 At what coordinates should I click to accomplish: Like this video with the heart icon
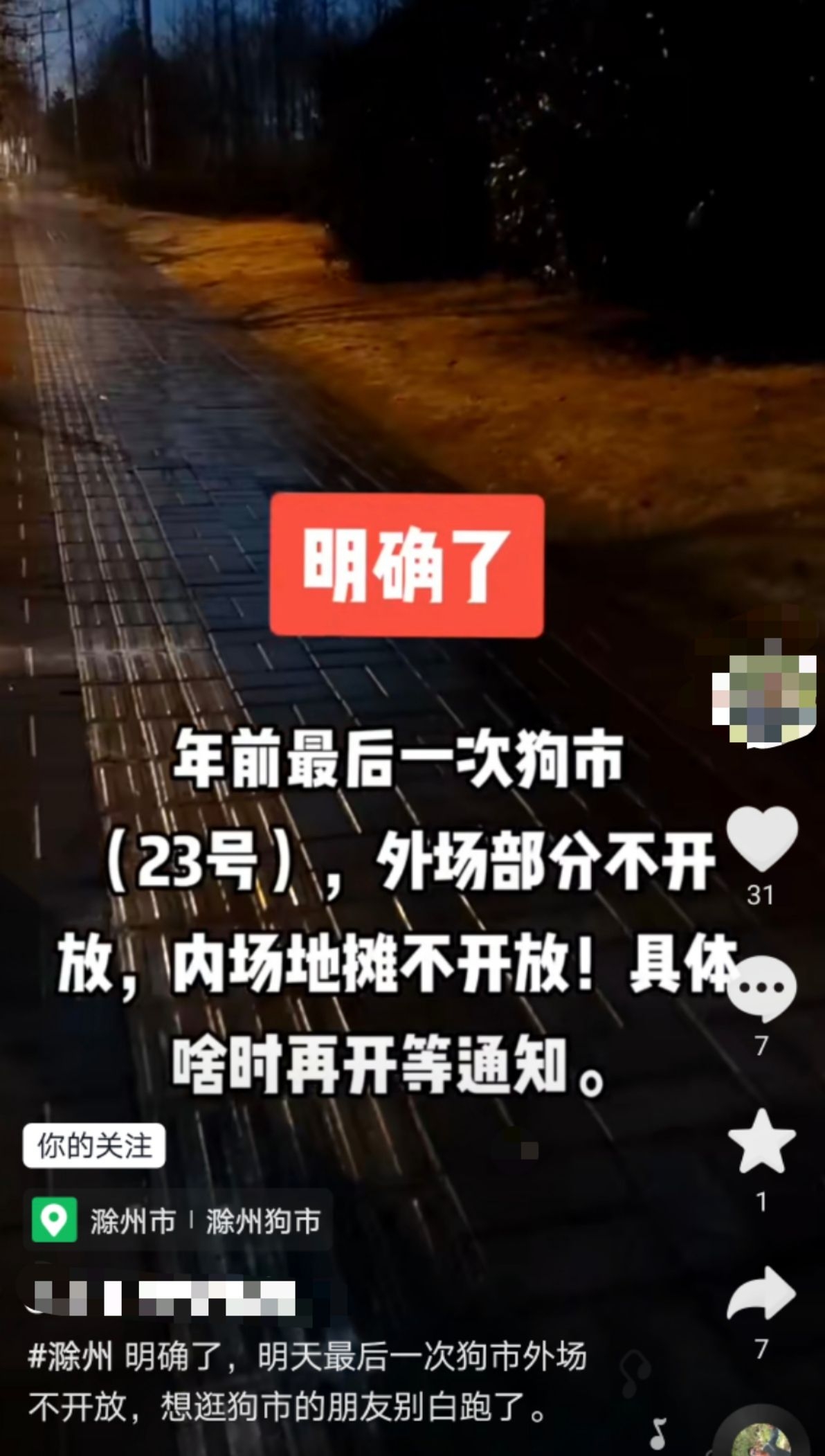(762, 839)
